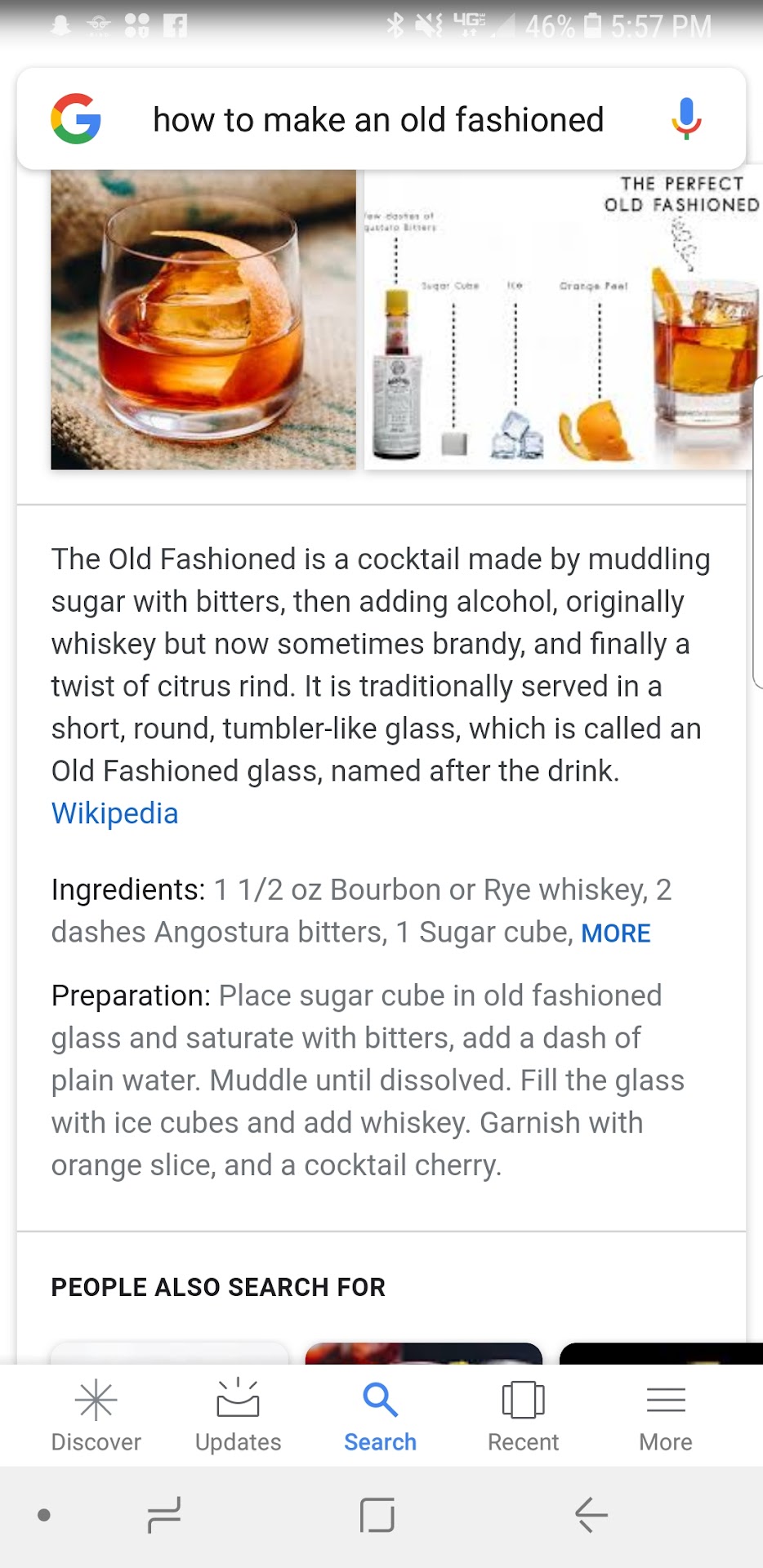Tap the Google voice search microphone
Image resolution: width=763 pixels, height=1568 pixels.
click(x=686, y=119)
